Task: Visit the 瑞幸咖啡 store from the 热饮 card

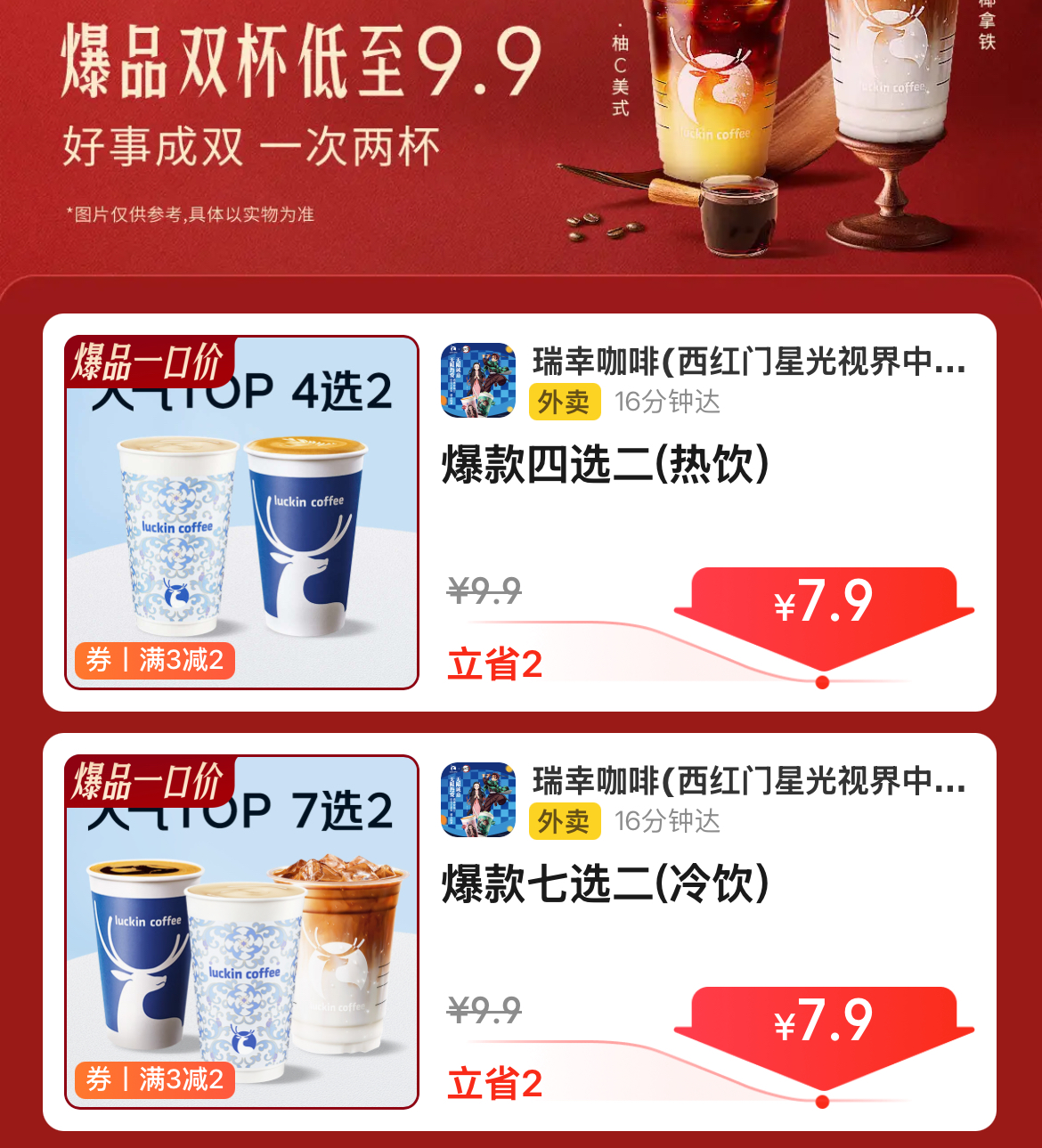Action: (748, 362)
